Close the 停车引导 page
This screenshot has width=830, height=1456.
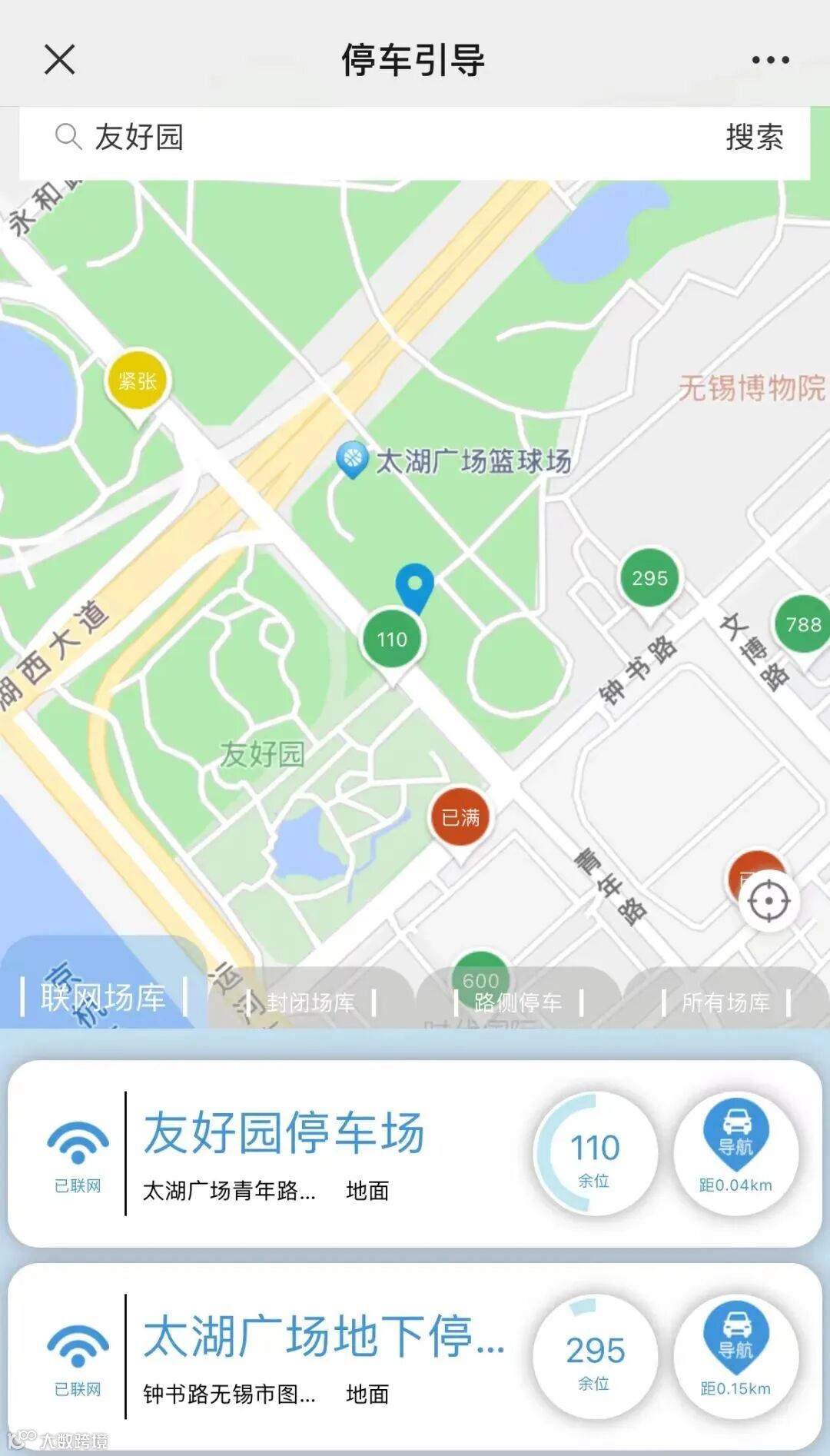point(59,59)
